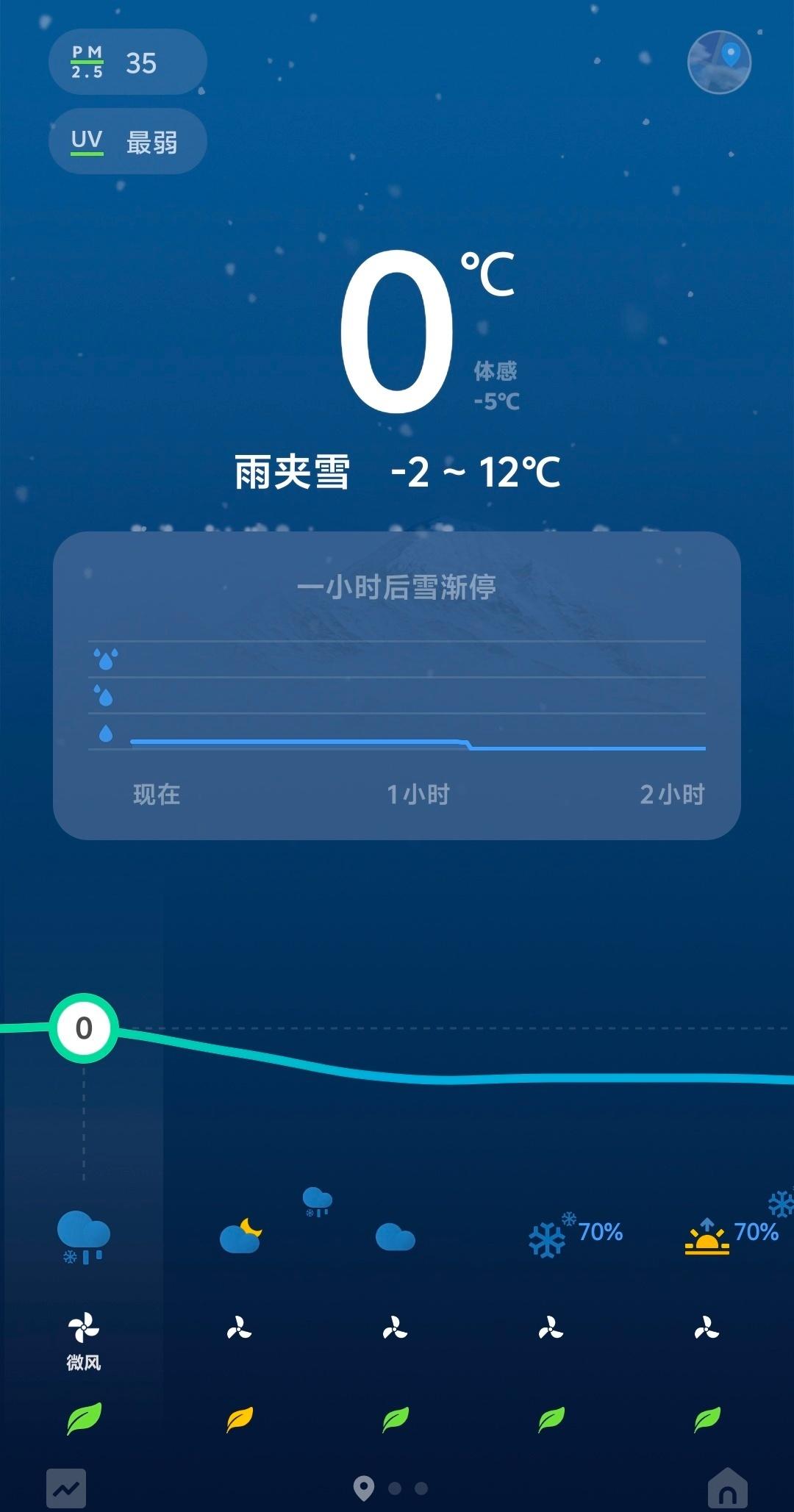This screenshot has height=1512, width=794.
Task: Select the snow-and-rain cloud icon for current hour
Action: [83, 1235]
